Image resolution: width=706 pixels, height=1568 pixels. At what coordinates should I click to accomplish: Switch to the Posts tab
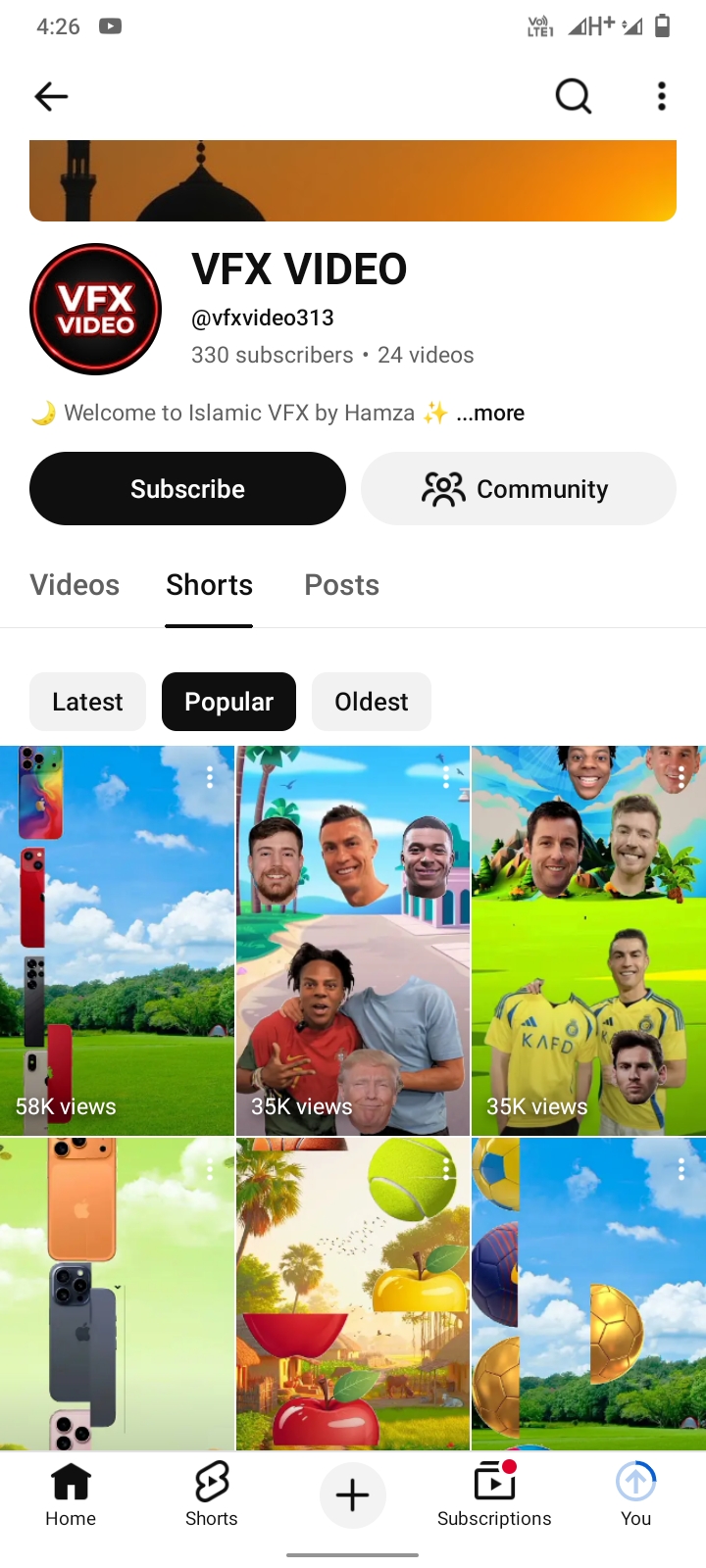click(x=341, y=585)
